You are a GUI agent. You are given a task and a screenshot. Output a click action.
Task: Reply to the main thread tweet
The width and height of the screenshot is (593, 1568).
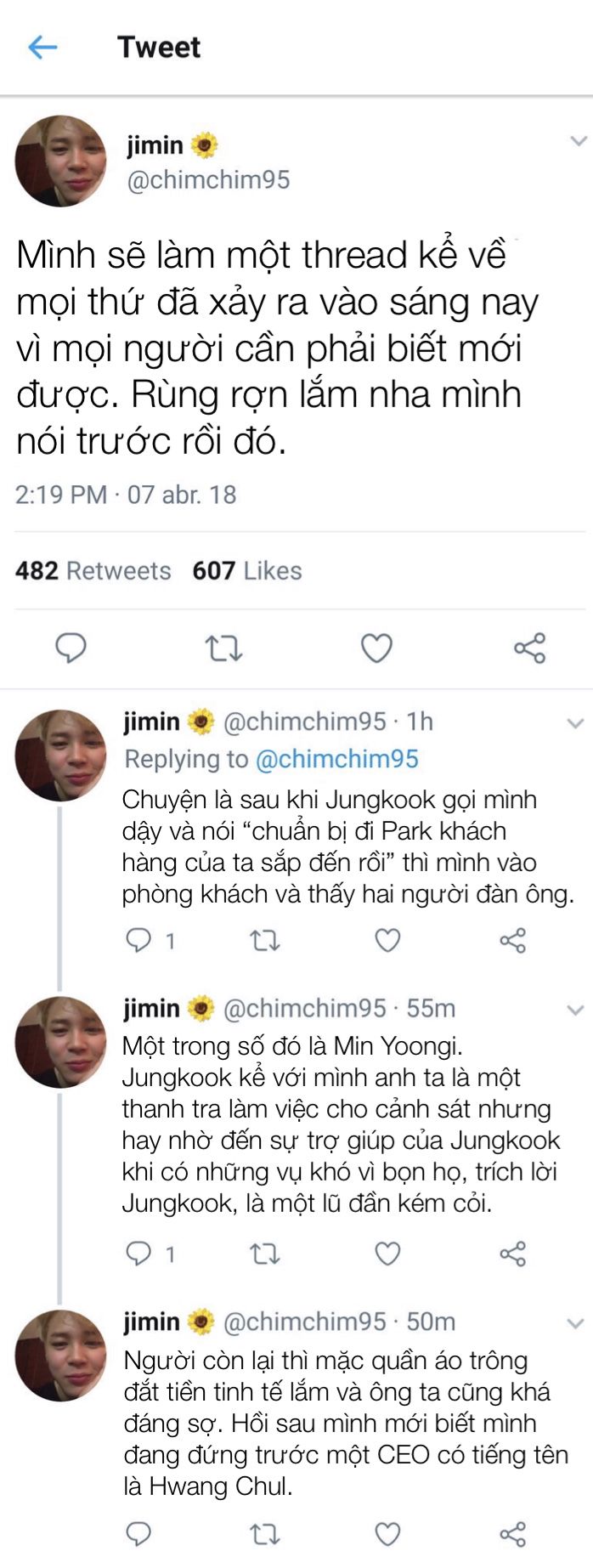tap(71, 648)
